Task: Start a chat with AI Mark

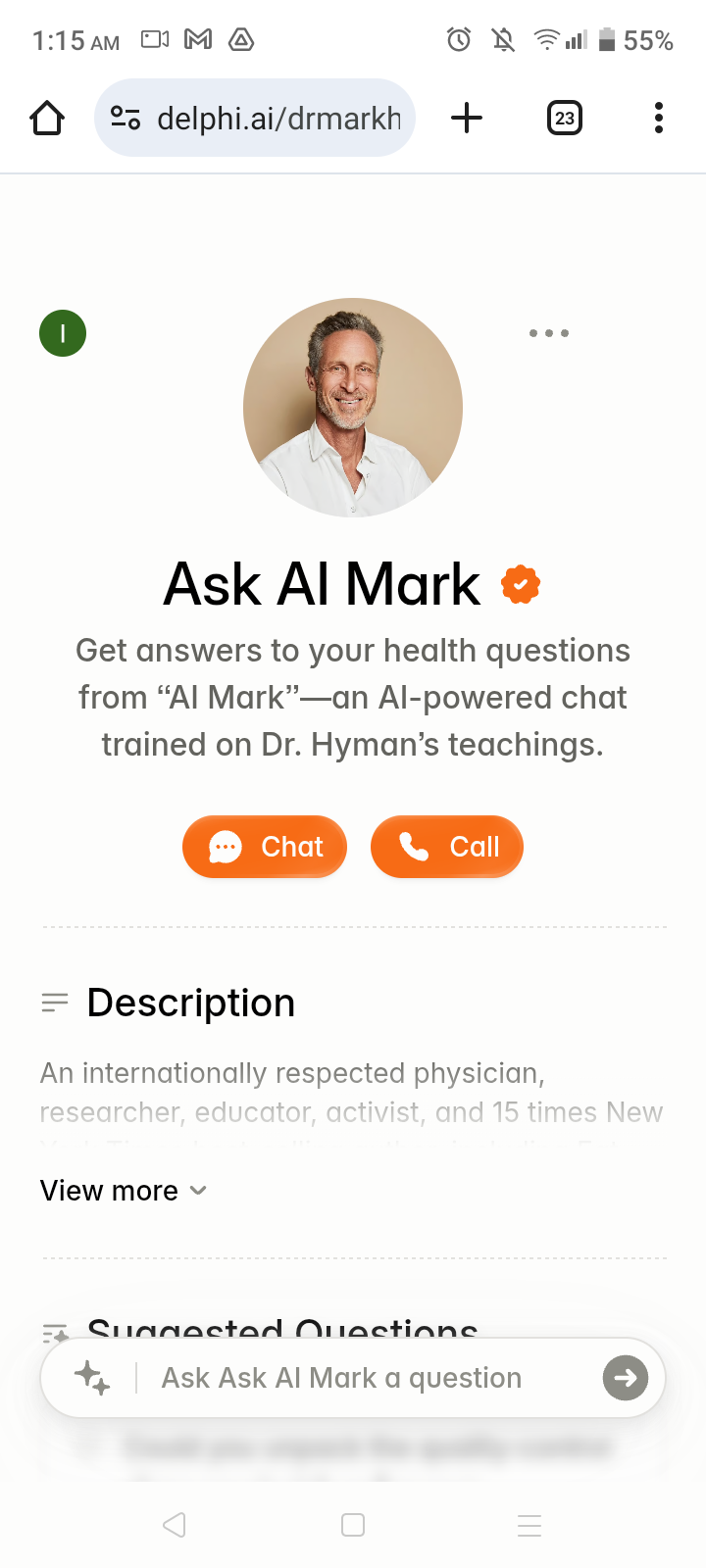Action: pyautogui.click(x=265, y=847)
